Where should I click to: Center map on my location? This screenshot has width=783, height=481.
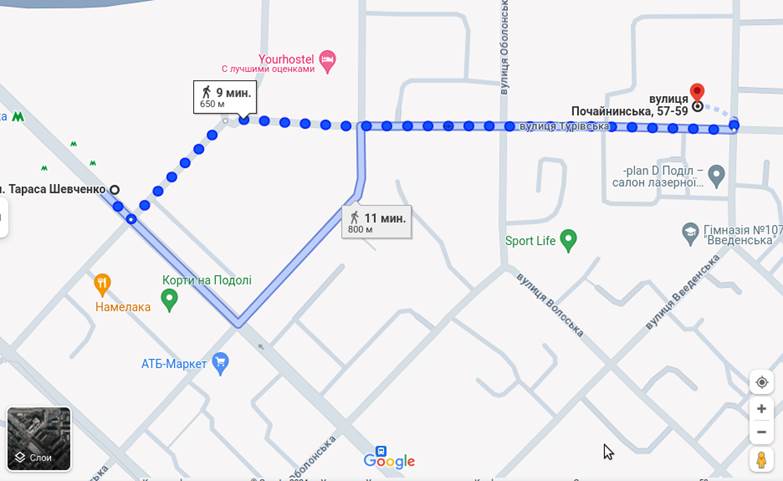click(762, 383)
